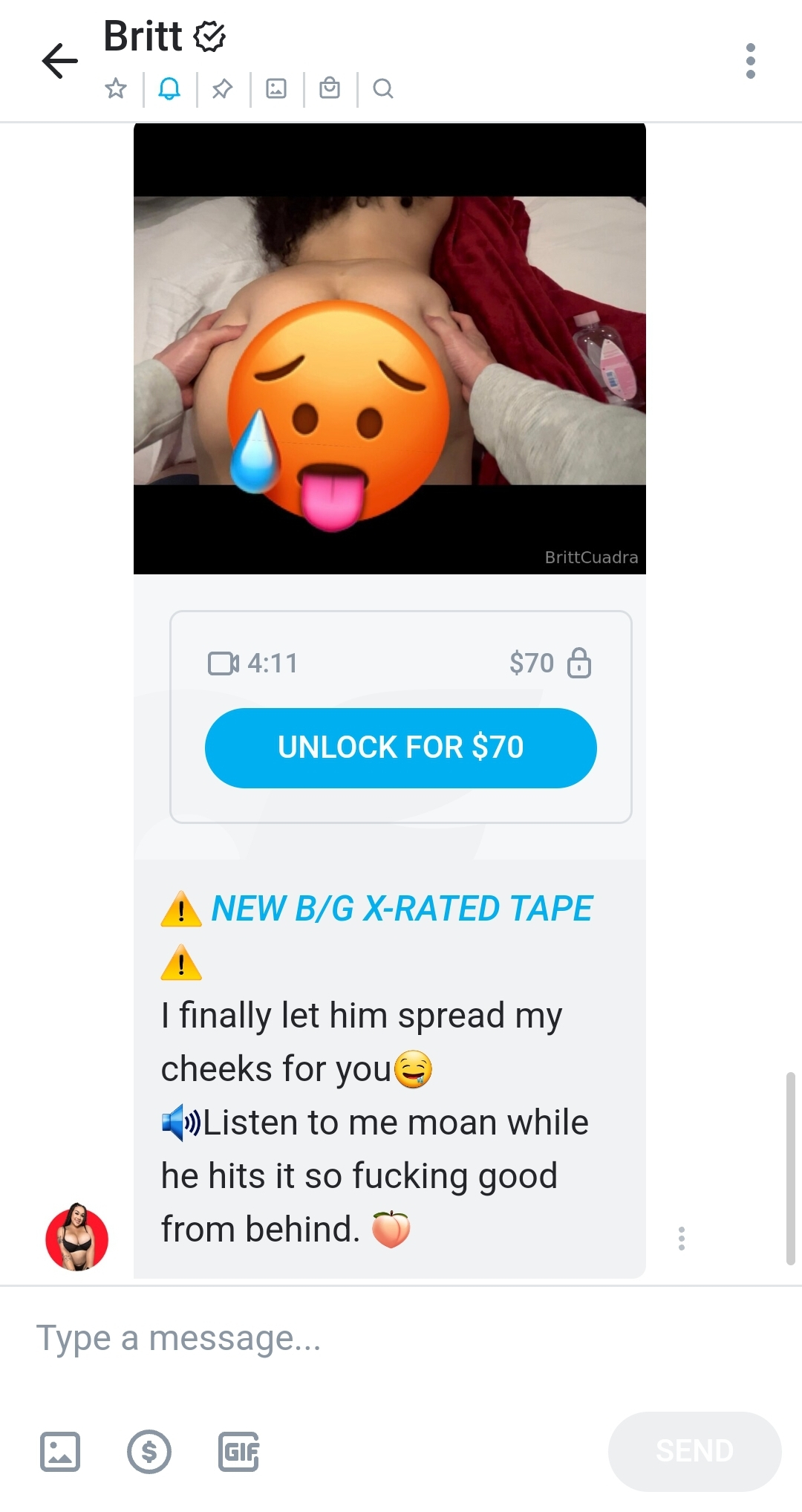Screen dimensions: 802x1512
Task: Open the chat media gallery icon
Action: tap(276, 88)
